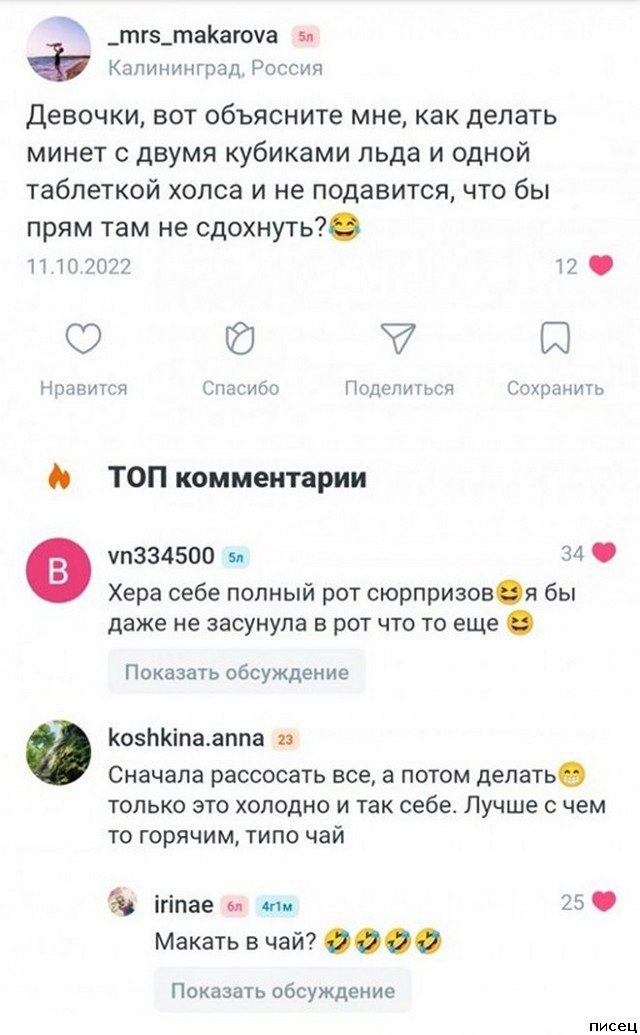This screenshot has width=640, height=1035.
Task: Share the post via Поделиться
Action: (398, 340)
